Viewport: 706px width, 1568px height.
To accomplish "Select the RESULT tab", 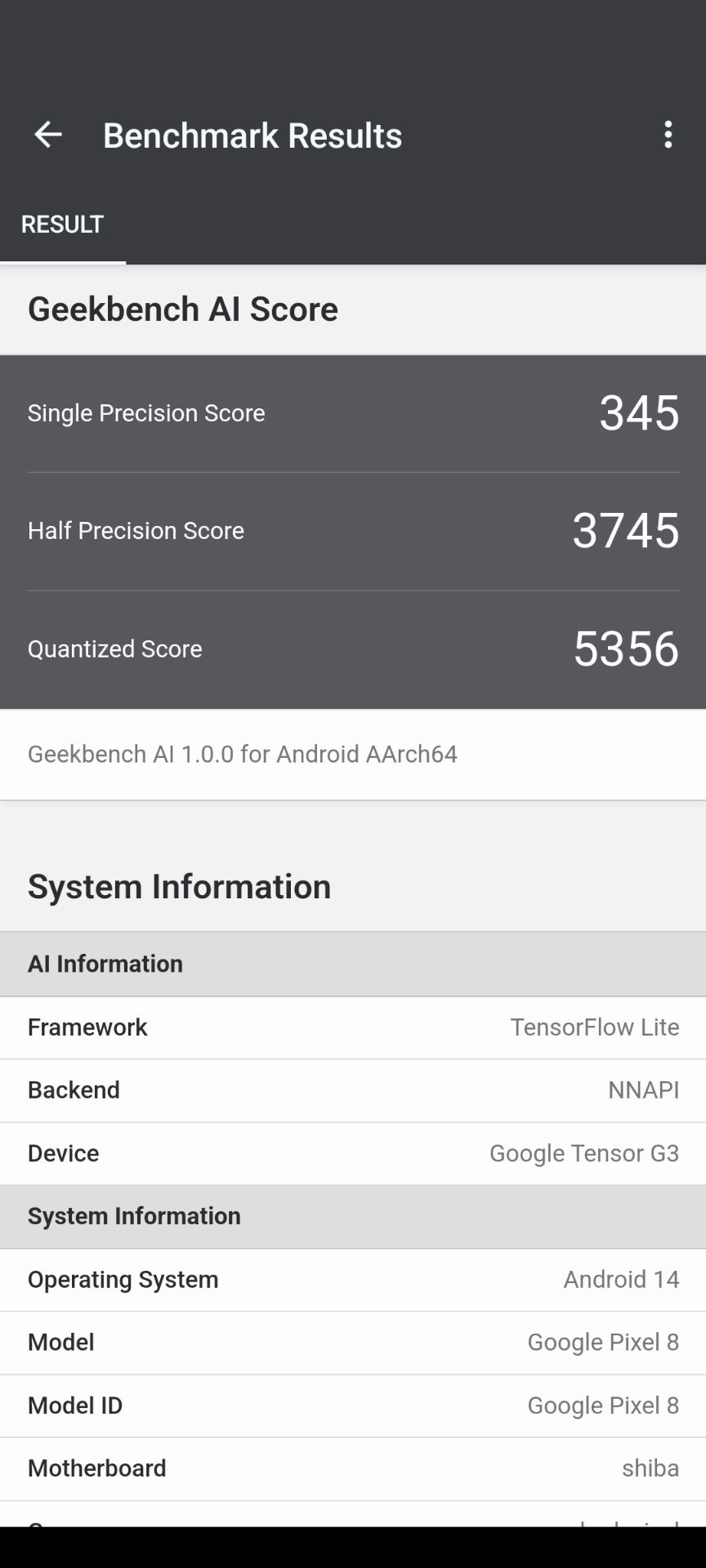I will tap(63, 224).
